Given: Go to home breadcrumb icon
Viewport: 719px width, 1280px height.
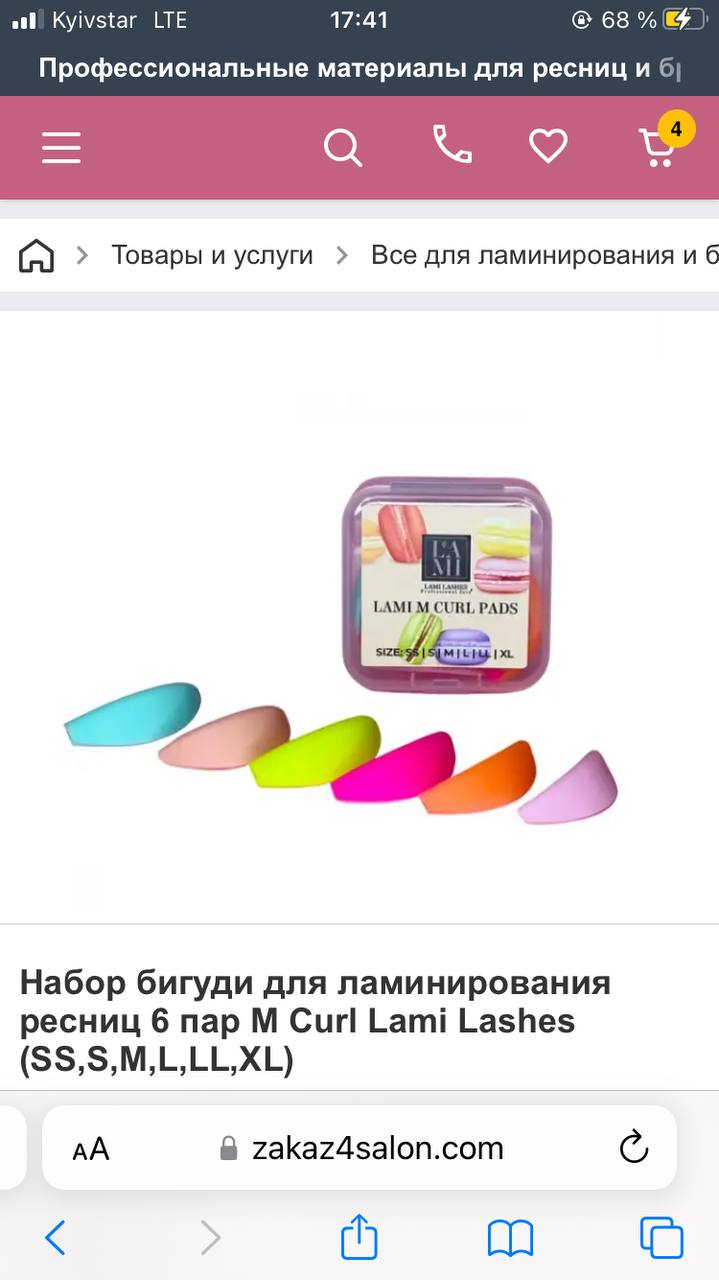Looking at the screenshot, I should (37, 255).
